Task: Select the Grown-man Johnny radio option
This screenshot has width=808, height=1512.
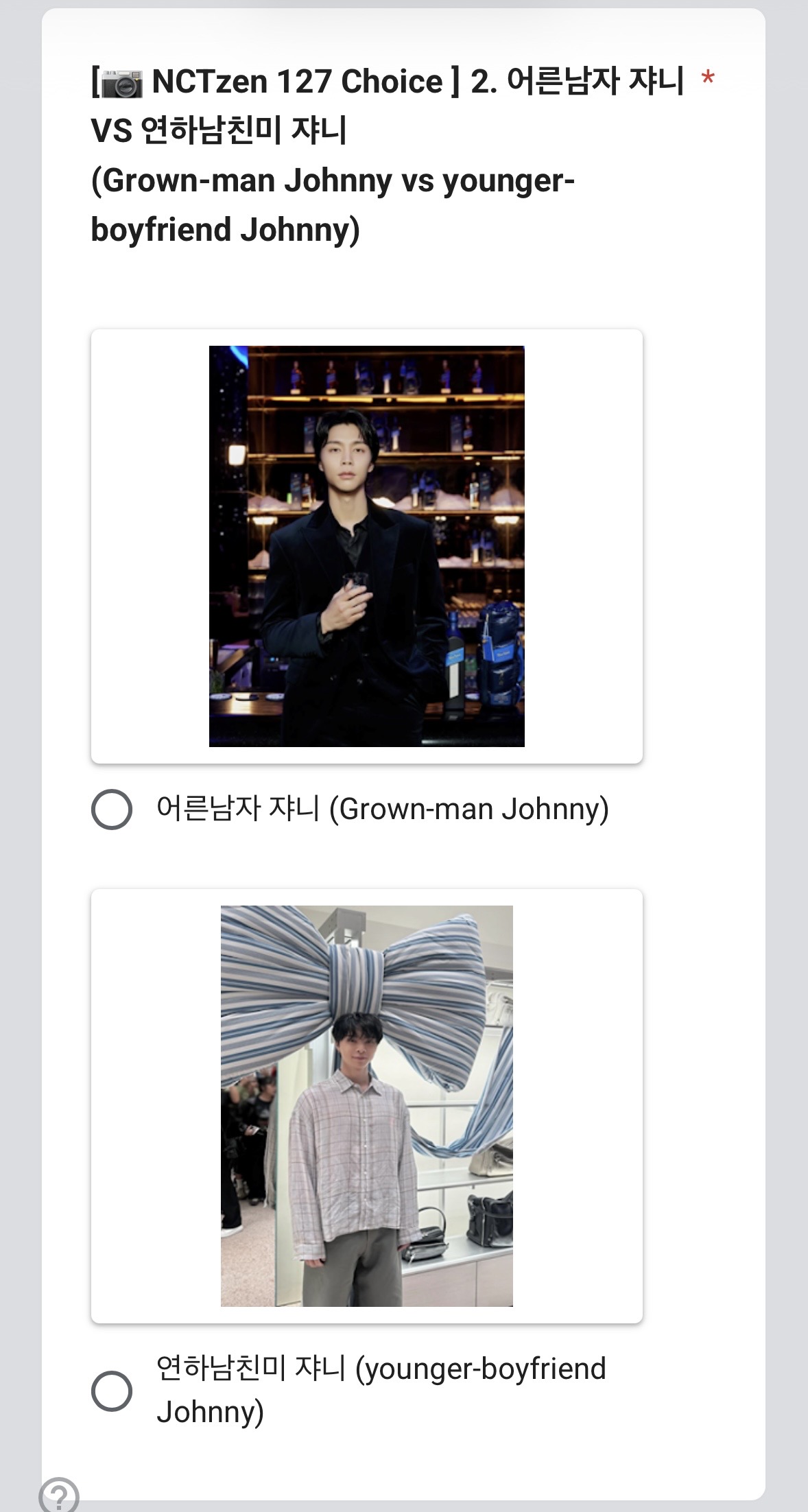Action: [x=112, y=810]
